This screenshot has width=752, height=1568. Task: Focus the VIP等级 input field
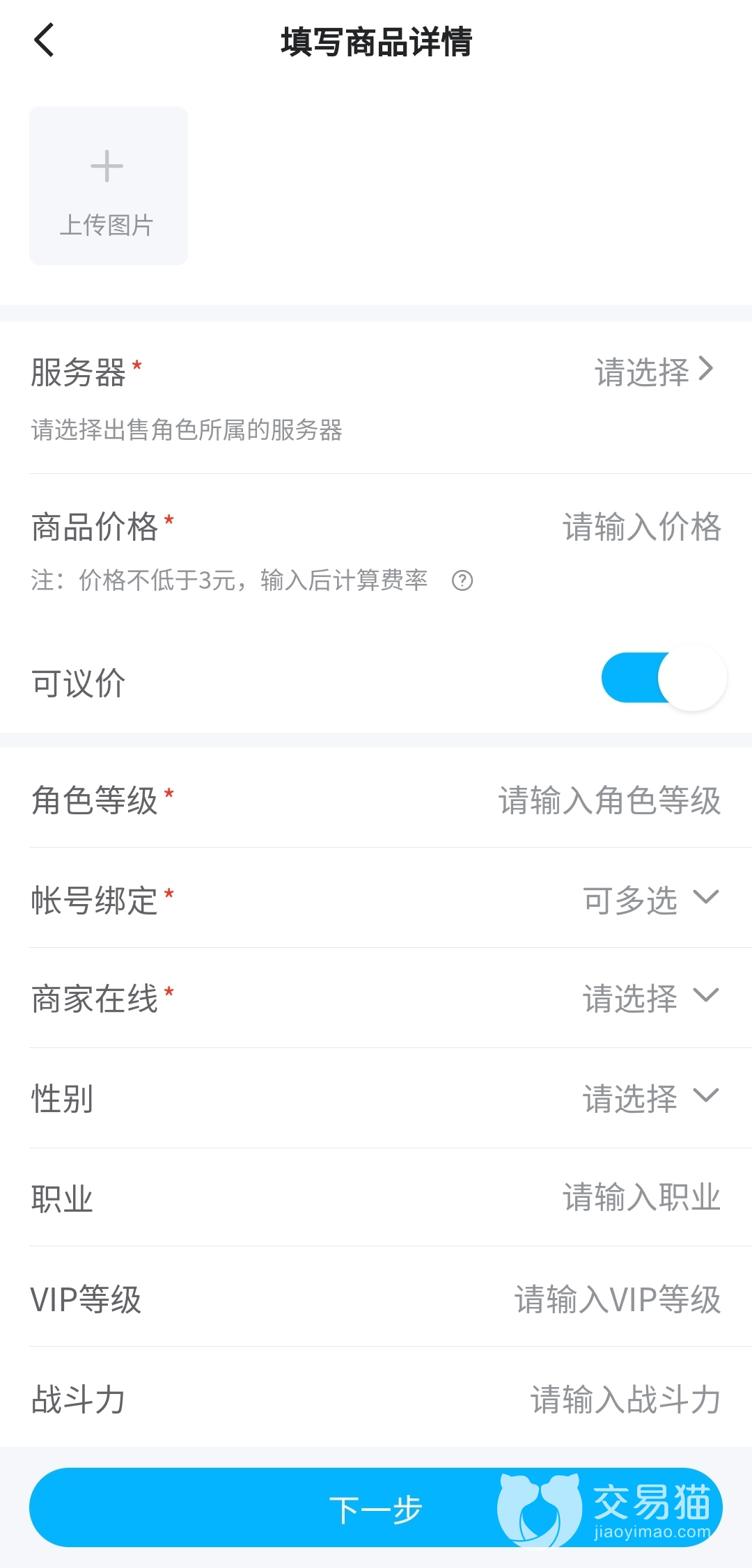[617, 1299]
